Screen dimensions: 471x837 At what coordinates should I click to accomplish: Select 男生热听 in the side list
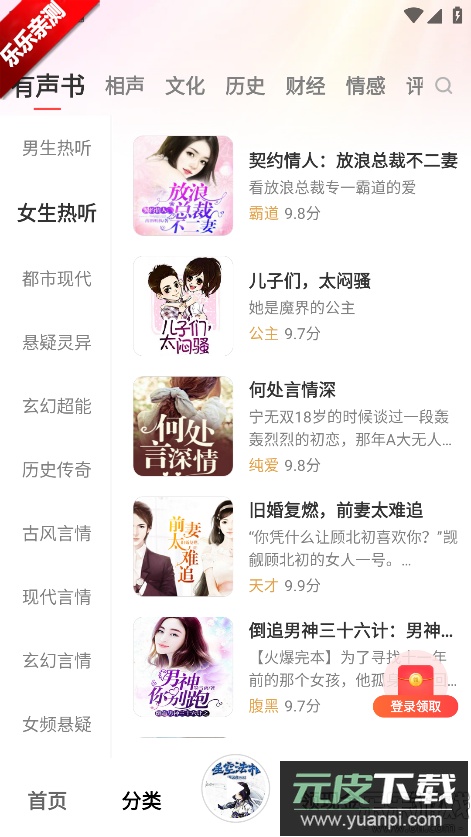pyautogui.click(x=57, y=148)
